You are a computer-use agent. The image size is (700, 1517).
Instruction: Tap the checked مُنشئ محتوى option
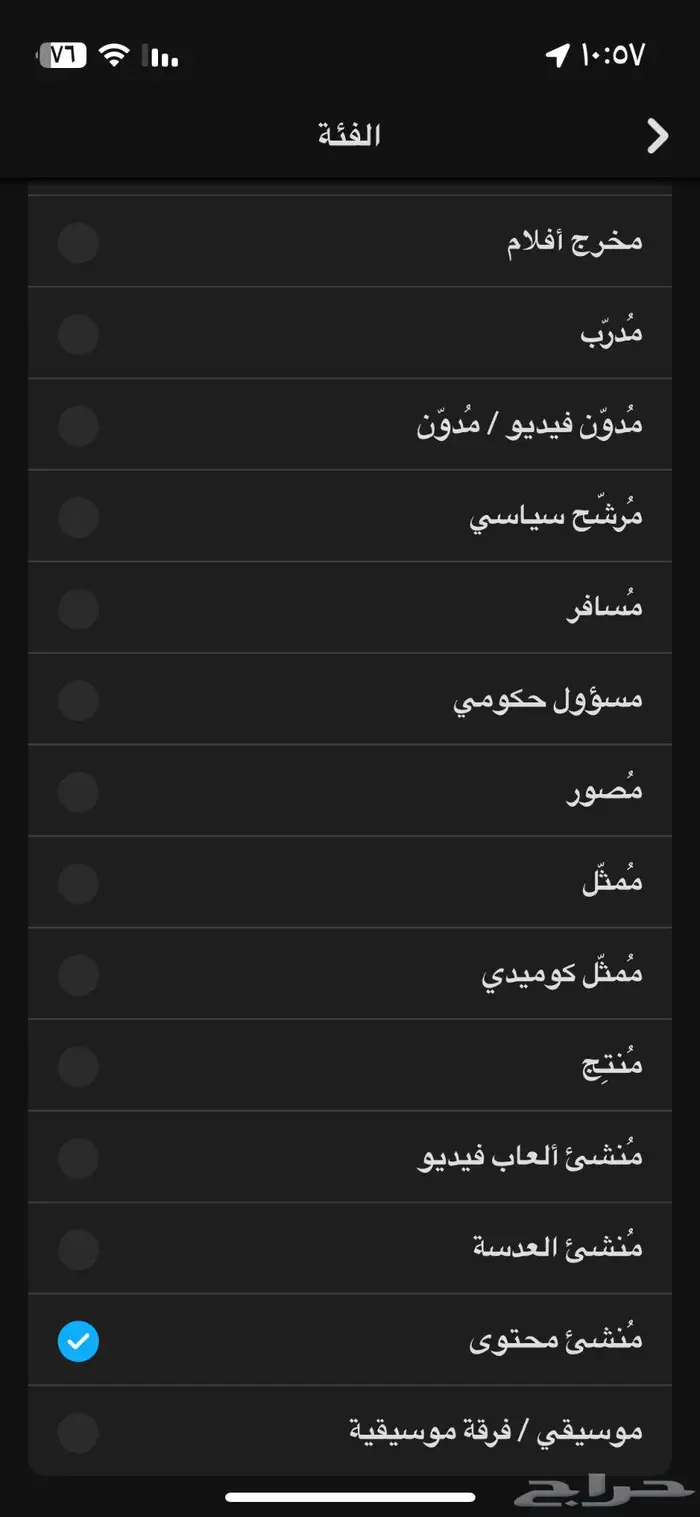click(350, 1341)
